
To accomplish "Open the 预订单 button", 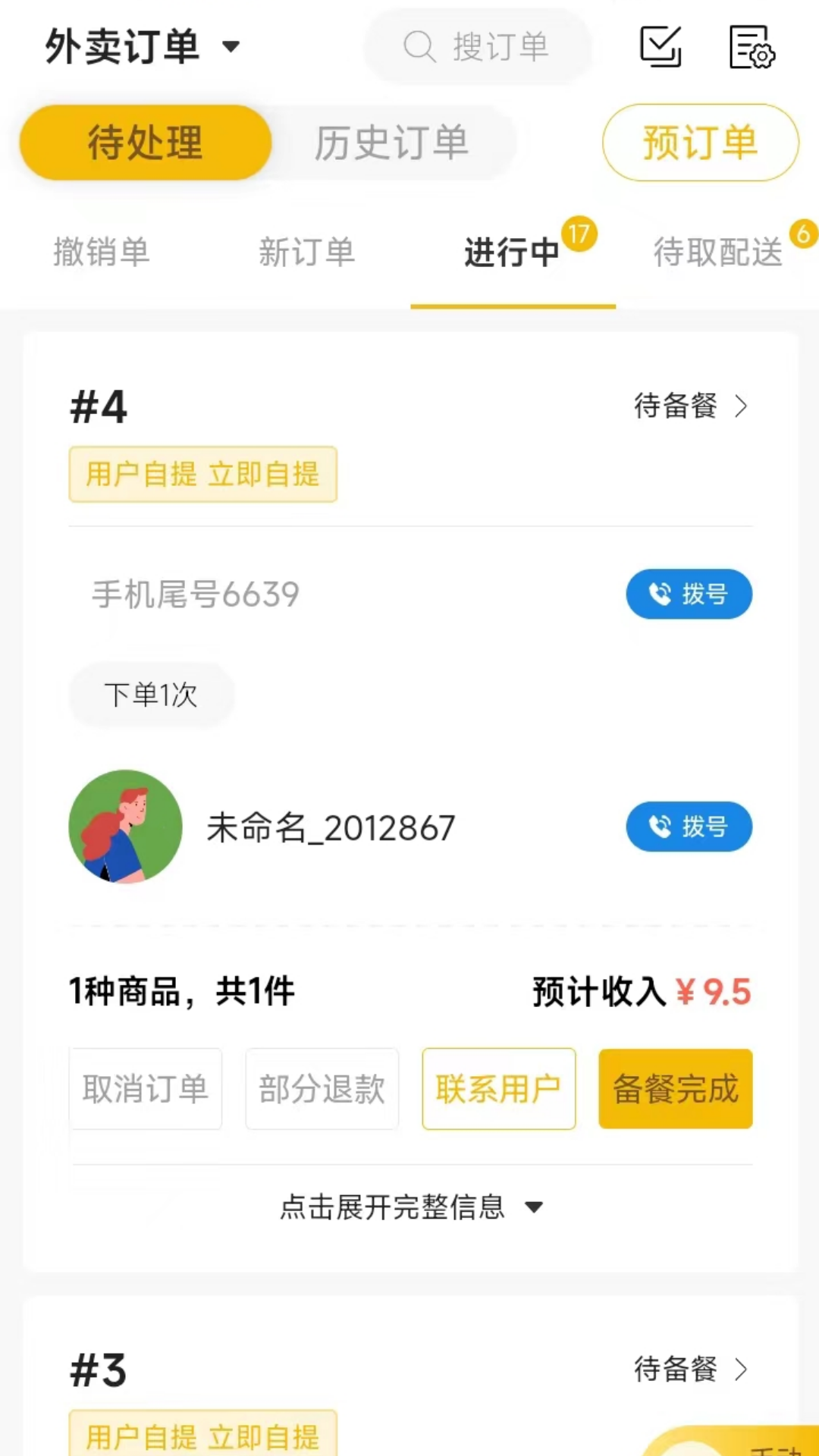I will pos(700,143).
